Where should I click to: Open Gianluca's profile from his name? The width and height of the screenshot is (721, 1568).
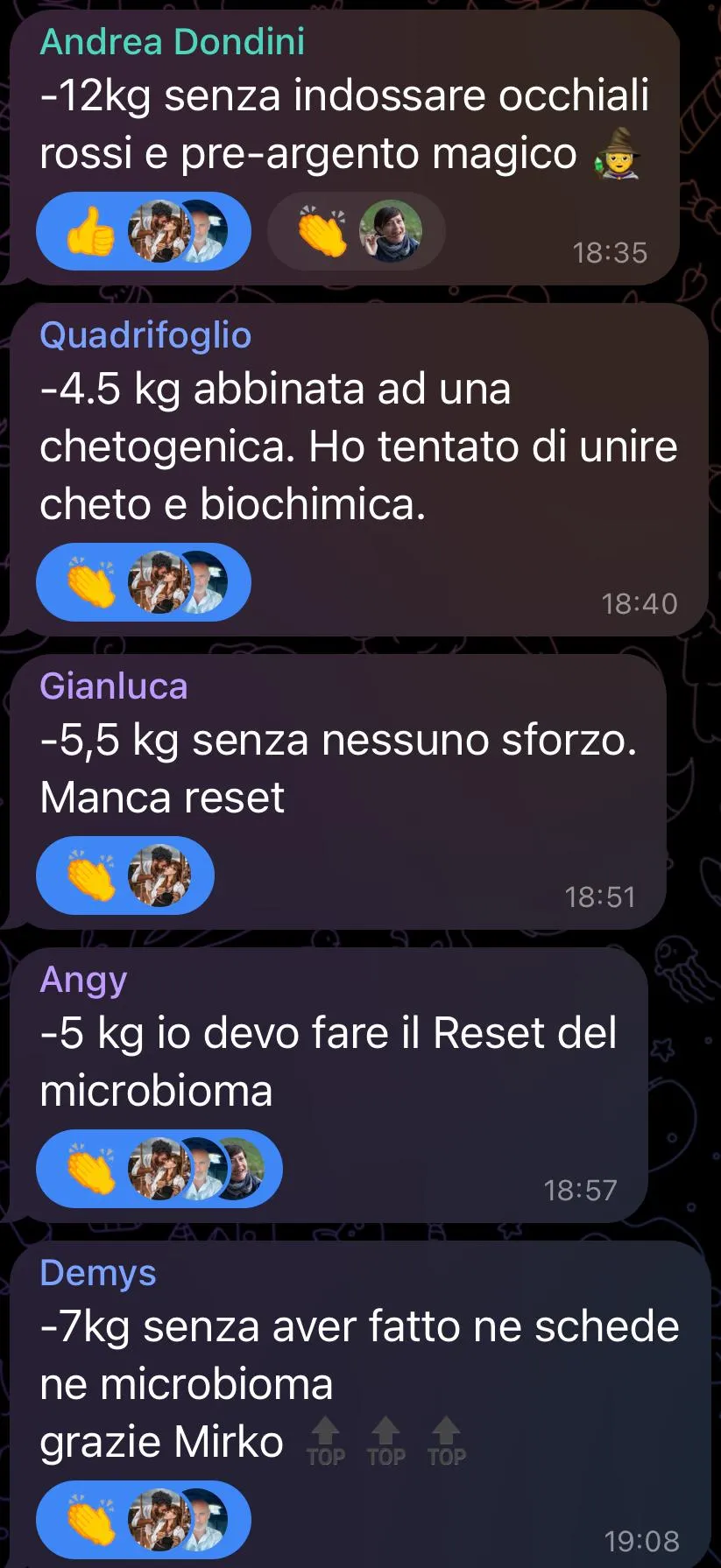coord(114,686)
